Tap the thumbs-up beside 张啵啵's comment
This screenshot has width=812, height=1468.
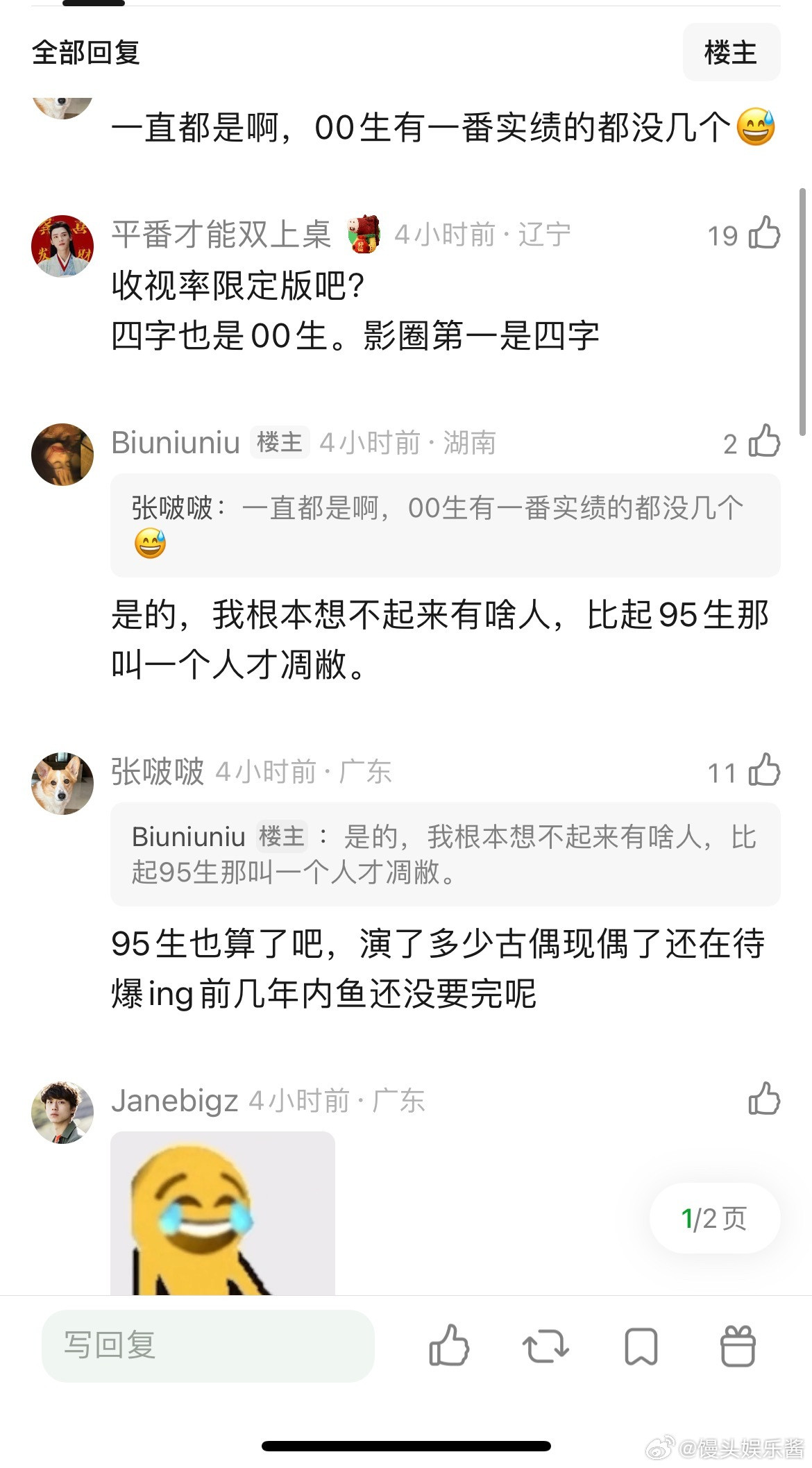(761, 770)
